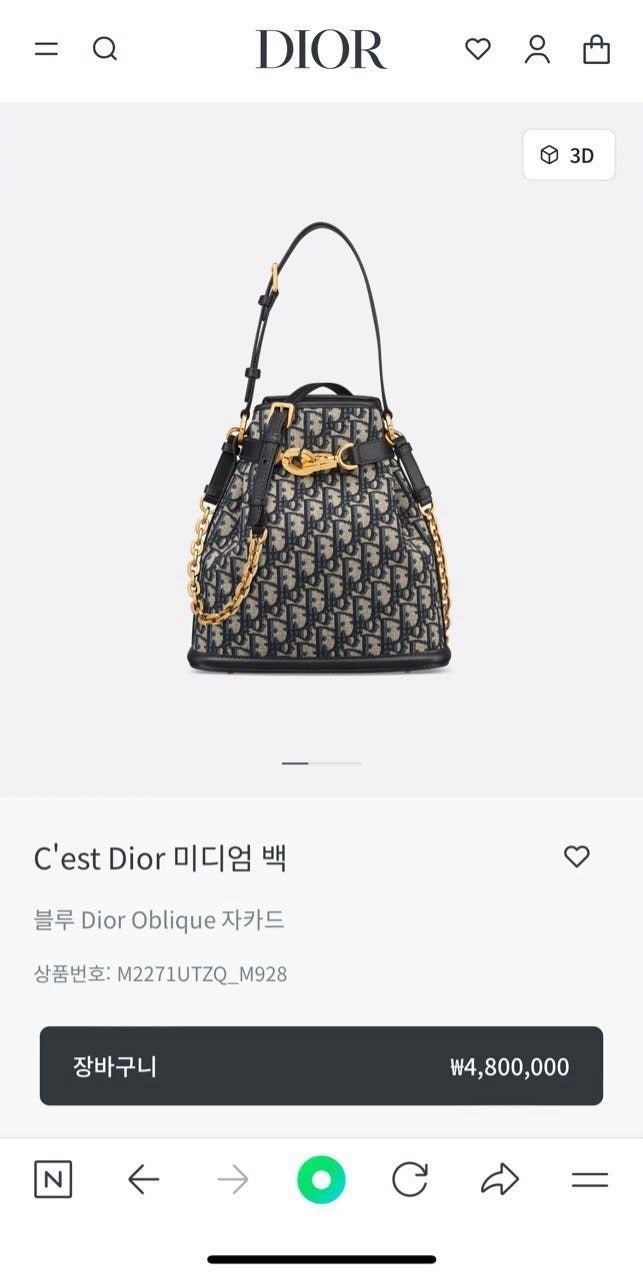Add to cart with 장바구니 button
This screenshot has width=643, height=1279.
[321, 1066]
